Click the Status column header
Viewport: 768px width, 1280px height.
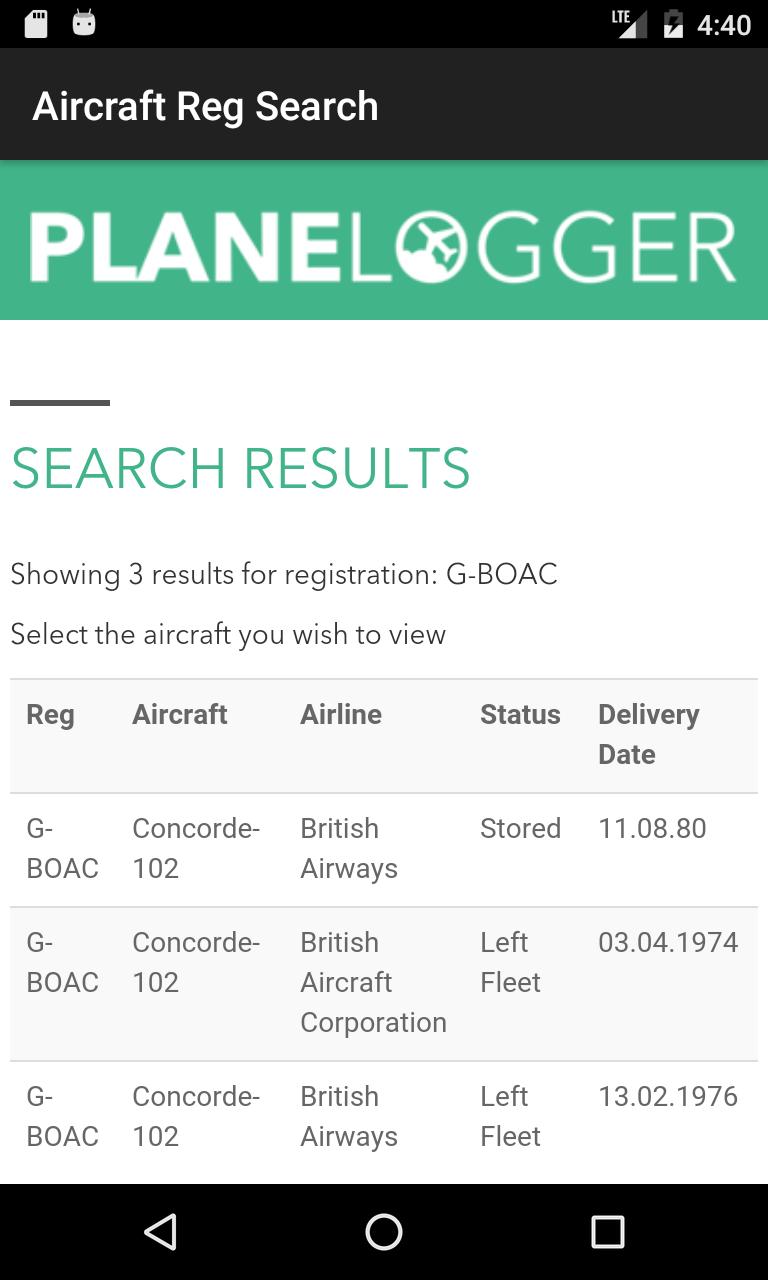pyautogui.click(x=520, y=715)
